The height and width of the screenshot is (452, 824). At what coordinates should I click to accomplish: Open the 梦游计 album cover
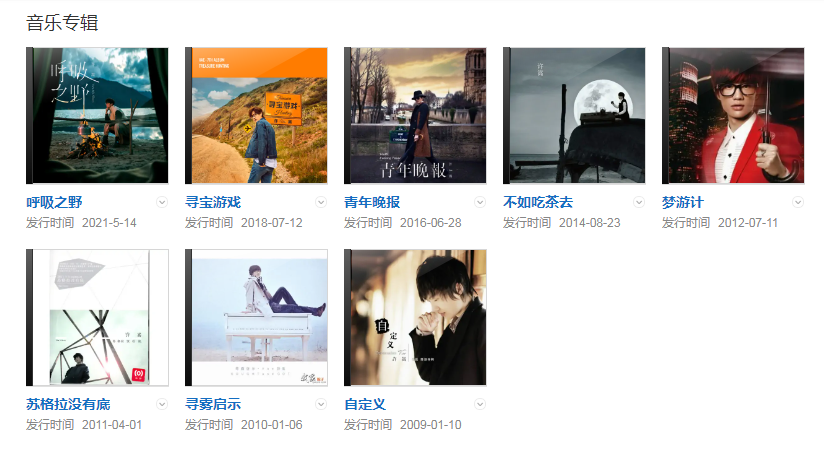click(733, 116)
